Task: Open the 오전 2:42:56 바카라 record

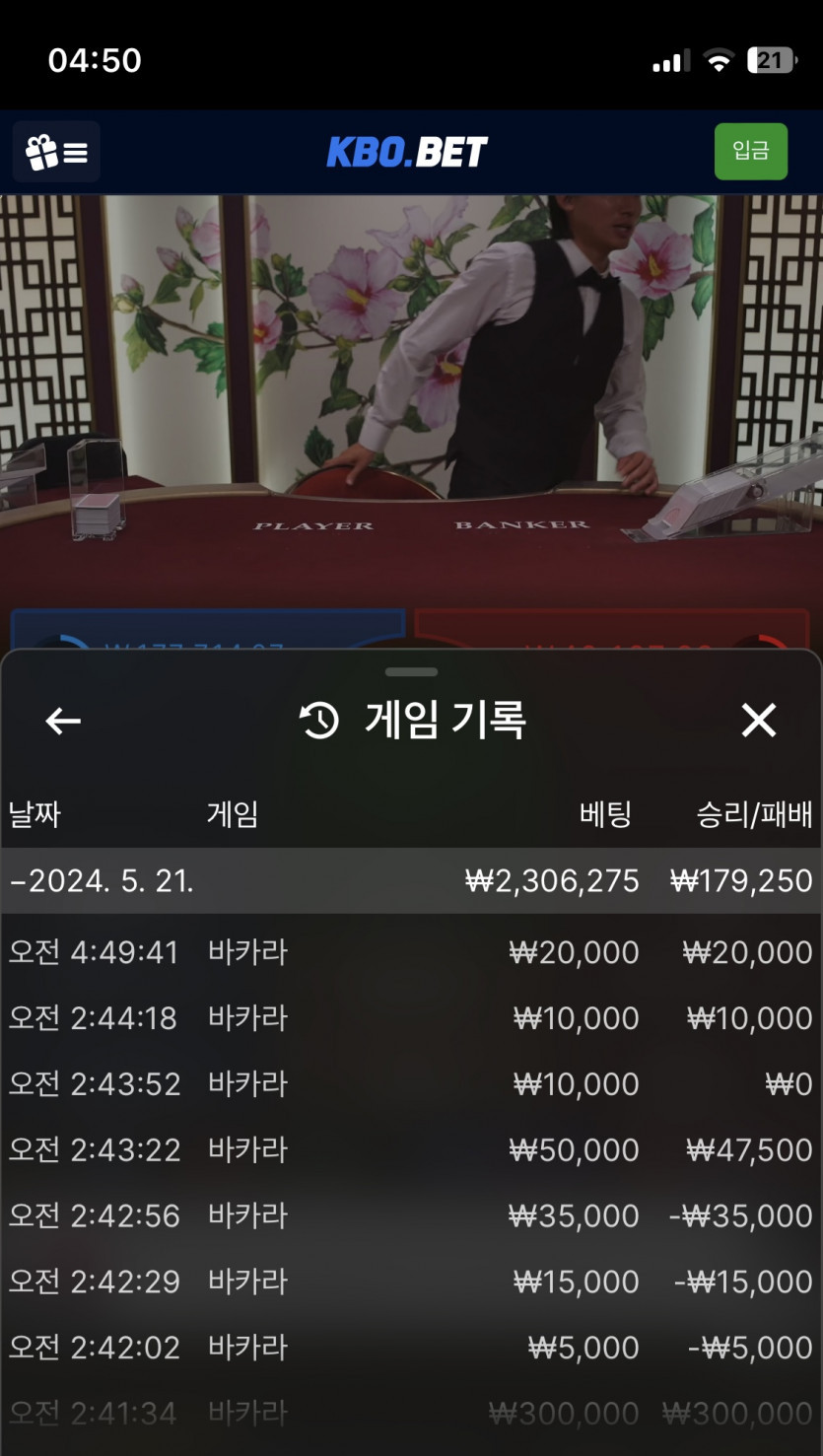Action: (x=411, y=1215)
